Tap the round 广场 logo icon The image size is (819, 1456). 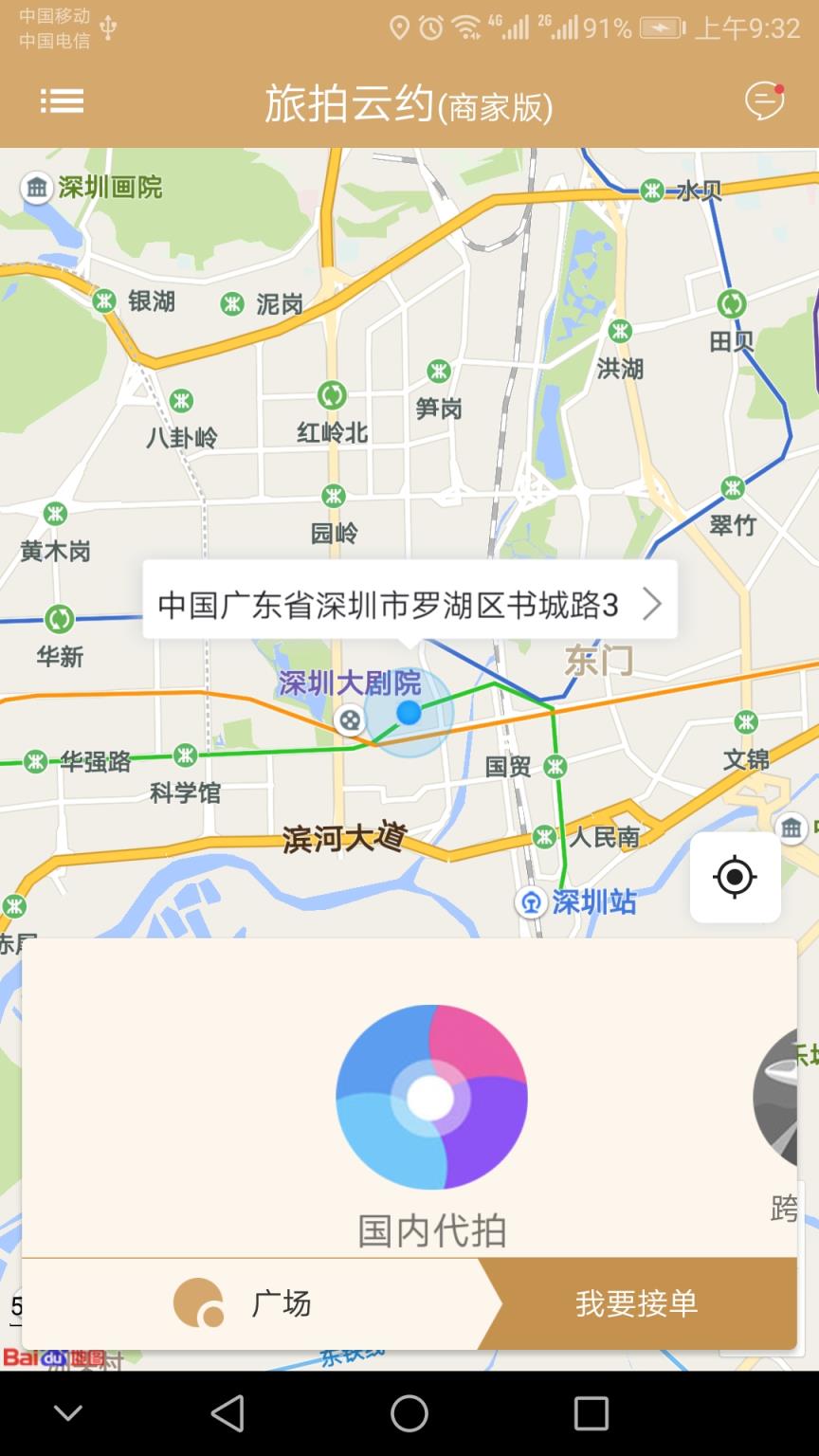click(197, 1303)
